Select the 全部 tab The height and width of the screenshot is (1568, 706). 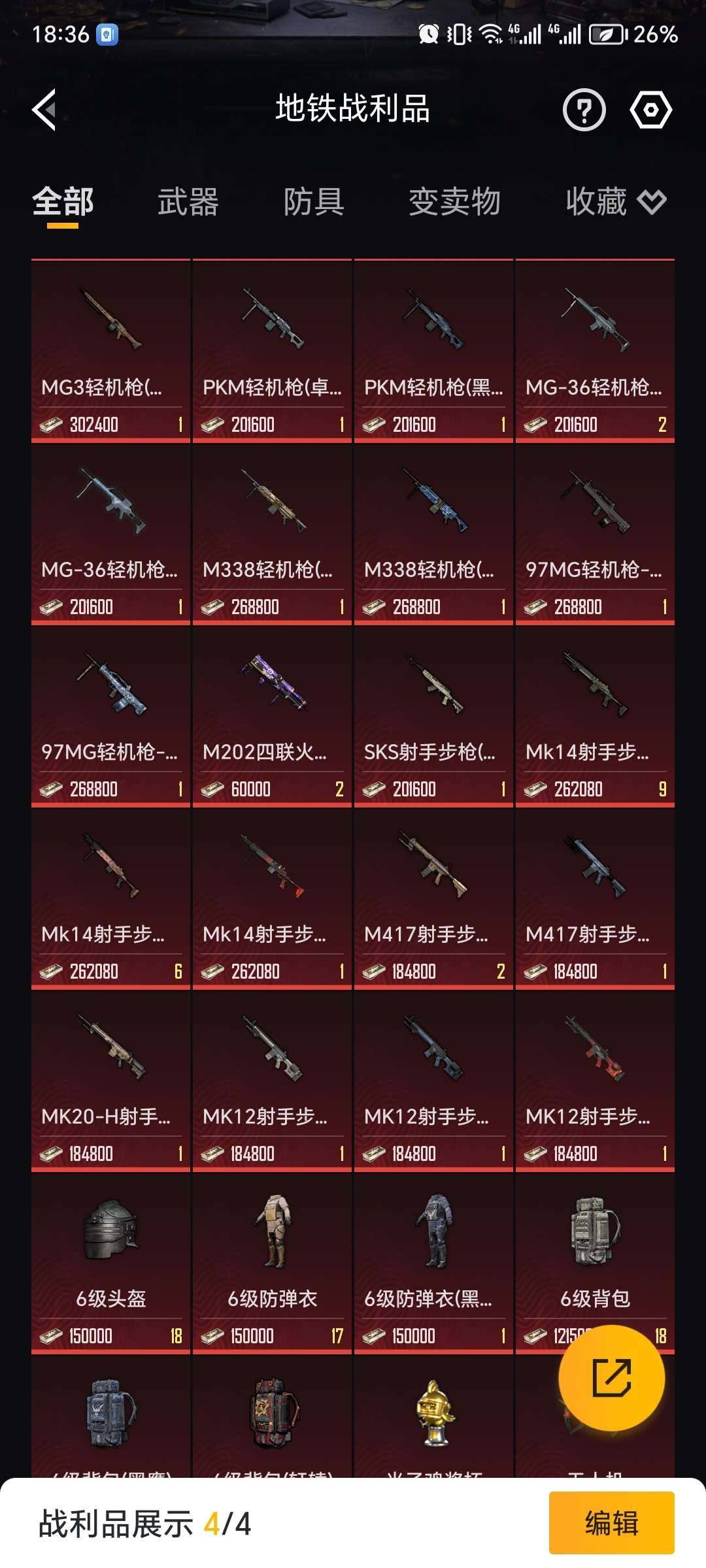click(63, 202)
